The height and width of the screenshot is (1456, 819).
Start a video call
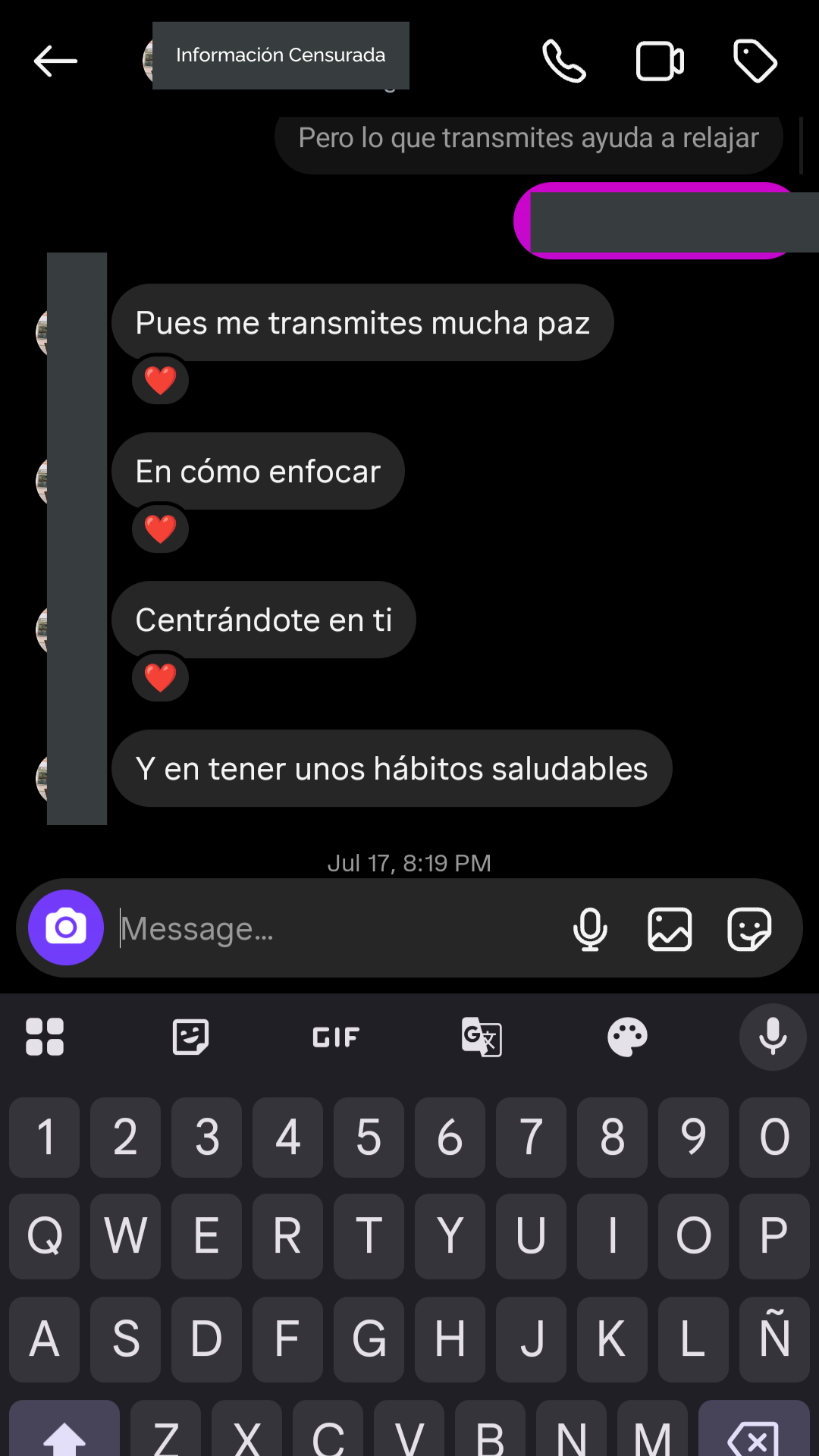(660, 61)
